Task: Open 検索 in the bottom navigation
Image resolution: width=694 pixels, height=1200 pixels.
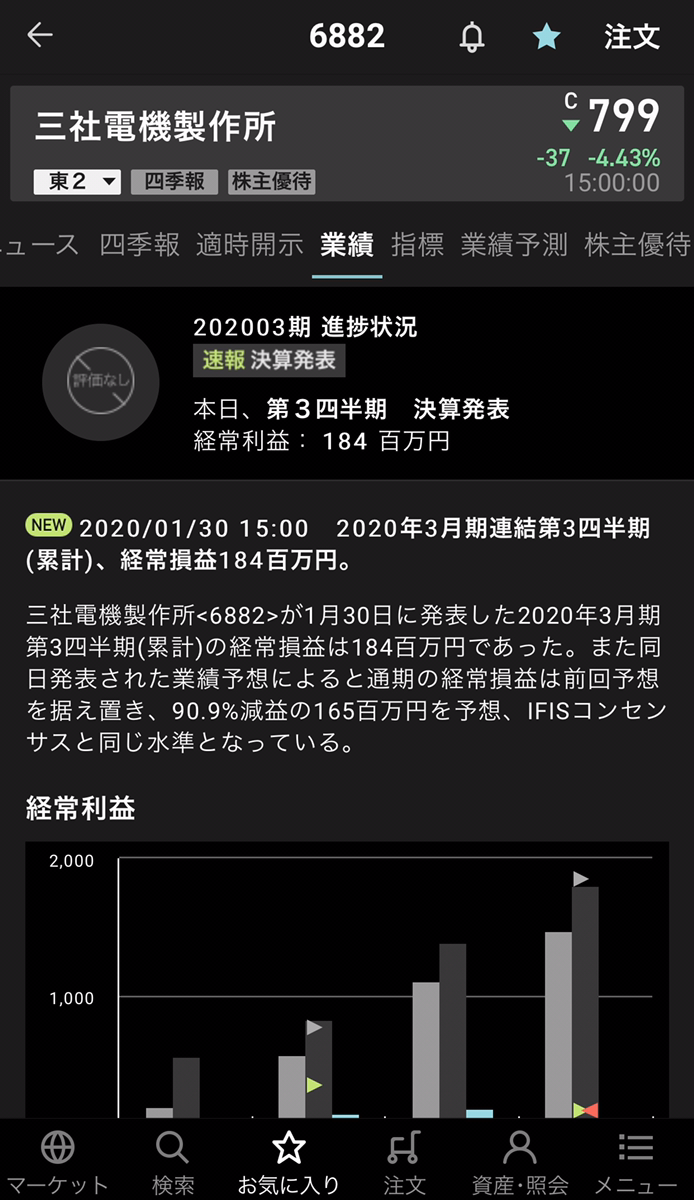Action: (x=173, y=1160)
